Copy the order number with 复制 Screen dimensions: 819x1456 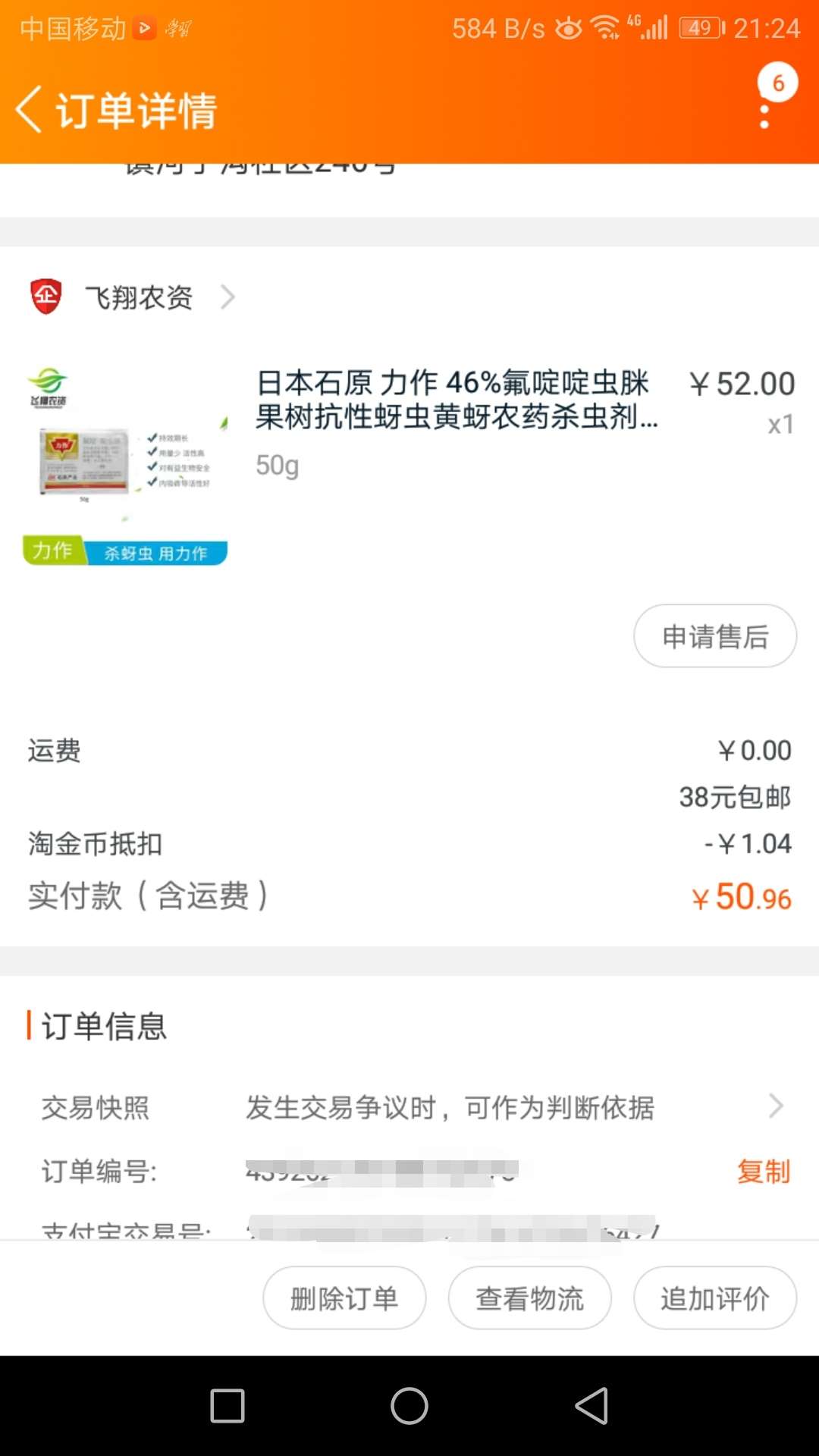[763, 1171]
